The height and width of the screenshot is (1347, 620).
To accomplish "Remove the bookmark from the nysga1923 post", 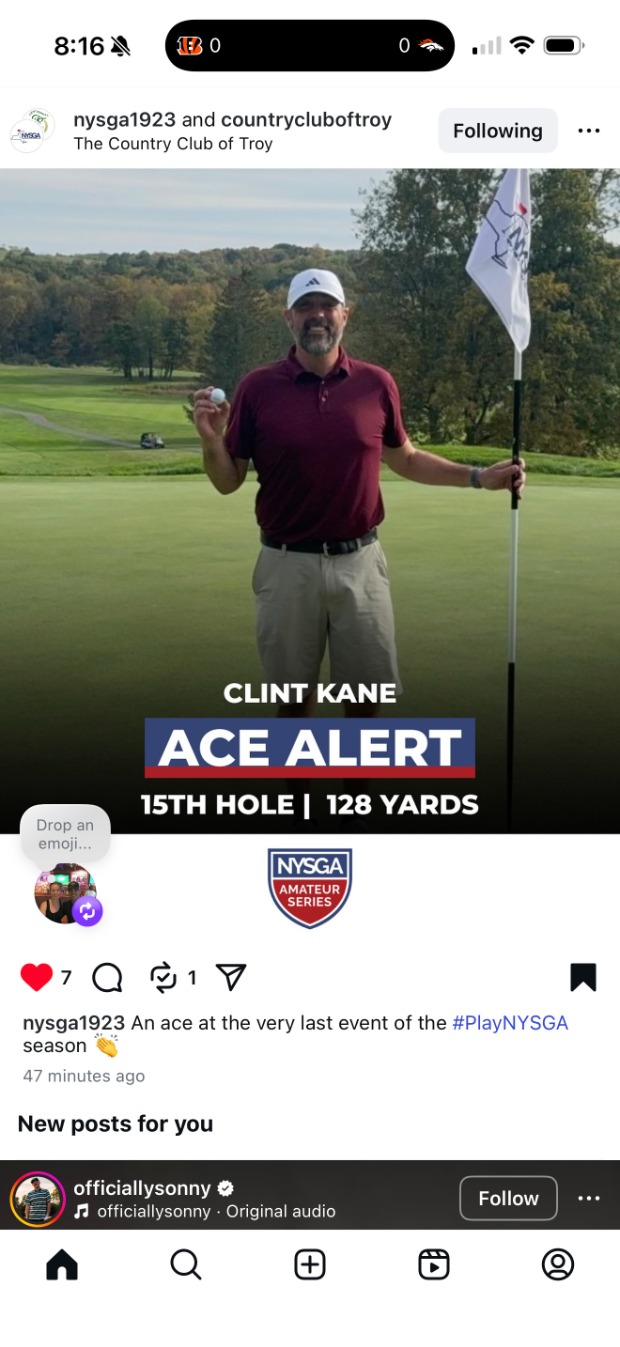I will pyautogui.click(x=583, y=977).
